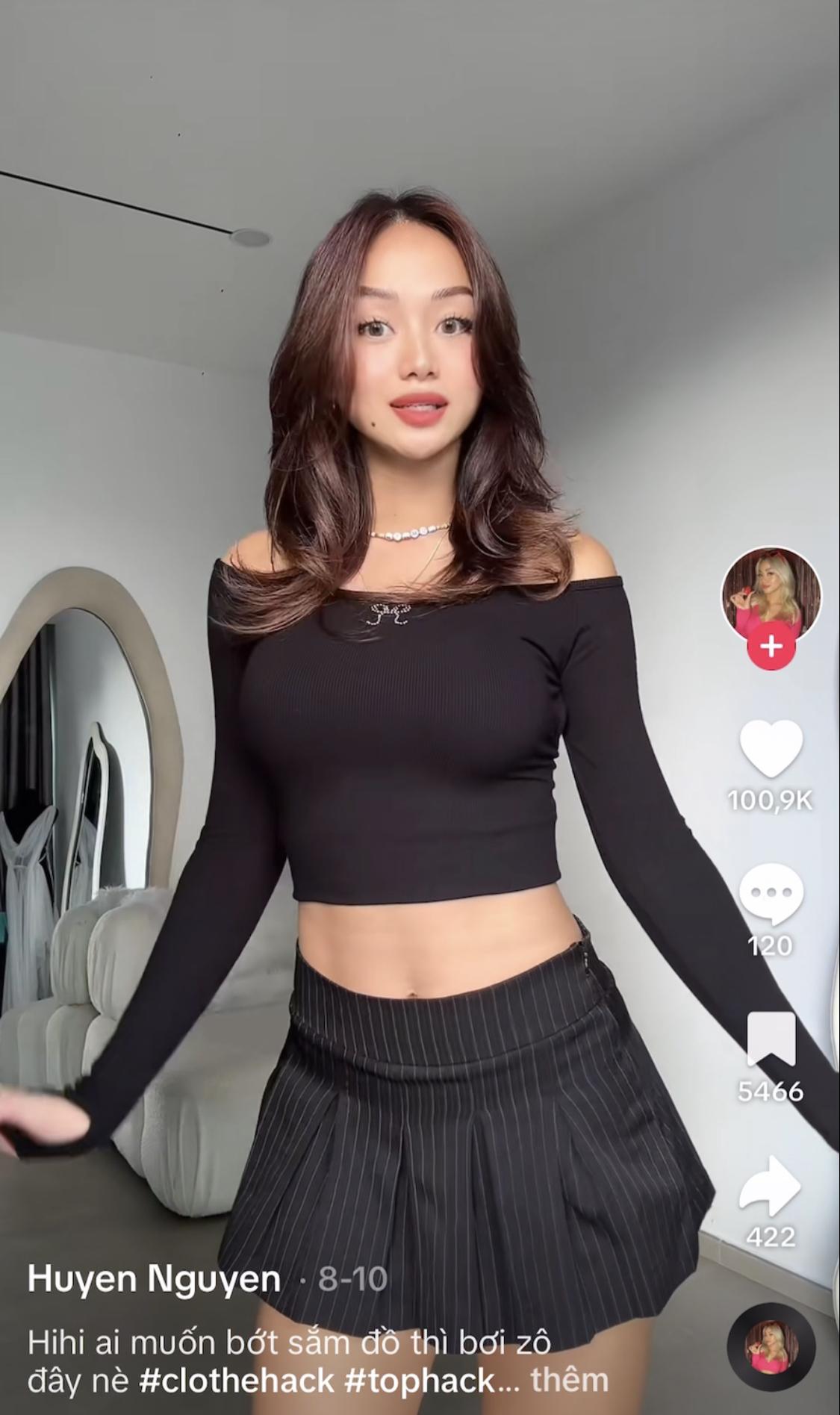Follow the creator with the plus button

771,645
